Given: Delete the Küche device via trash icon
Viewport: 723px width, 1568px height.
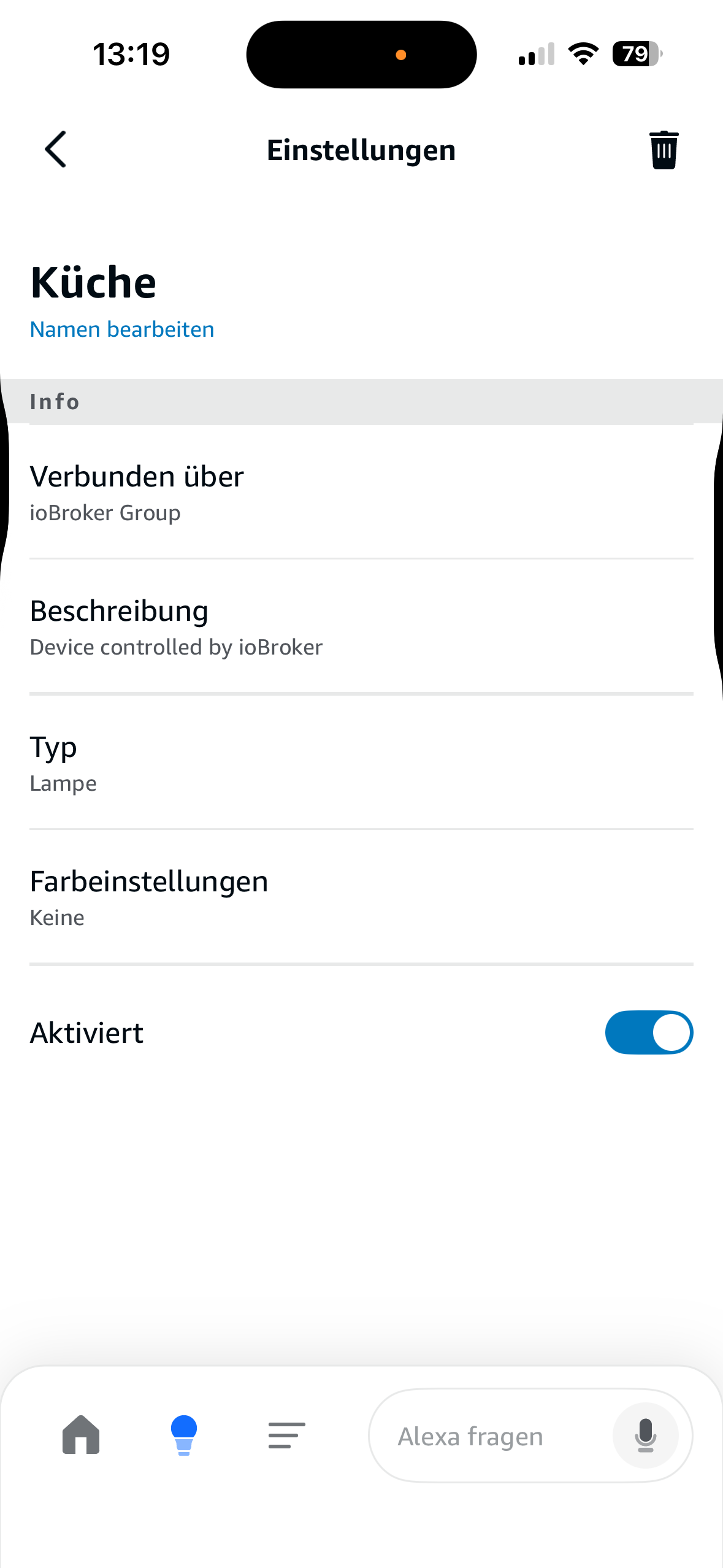Looking at the screenshot, I should pos(664,150).
